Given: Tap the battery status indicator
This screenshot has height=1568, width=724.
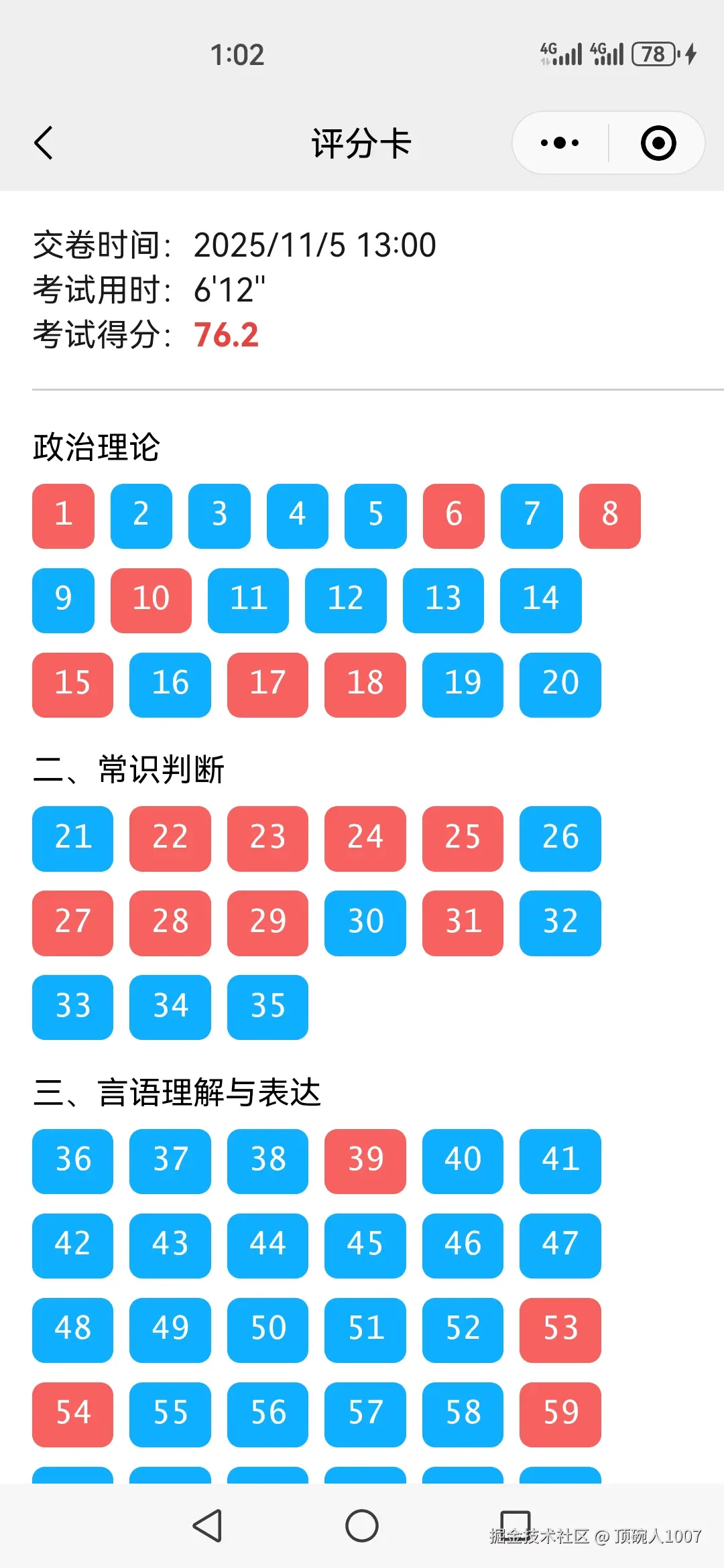Looking at the screenshot, I should point(654,54).
